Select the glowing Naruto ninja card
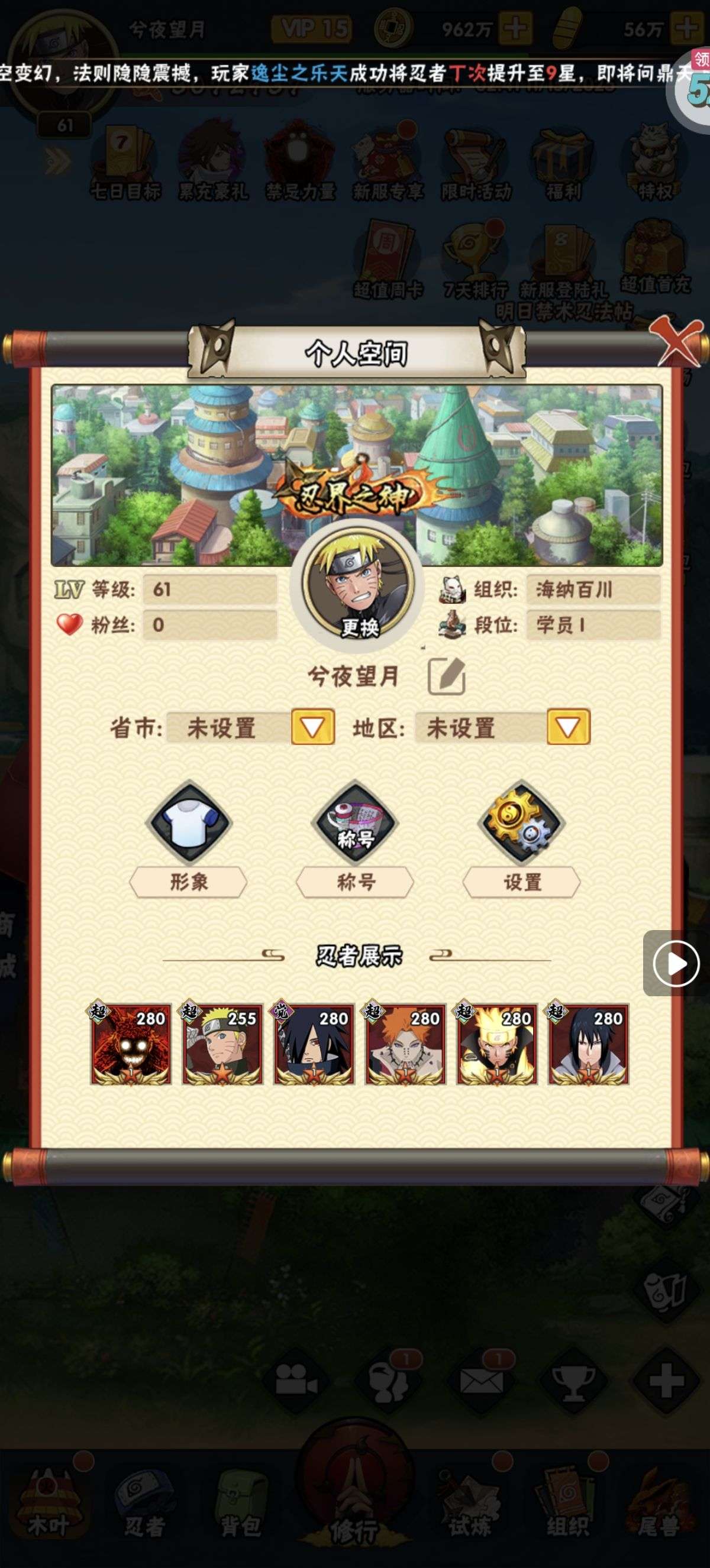710x1568 pixels. coord(497,1044)
